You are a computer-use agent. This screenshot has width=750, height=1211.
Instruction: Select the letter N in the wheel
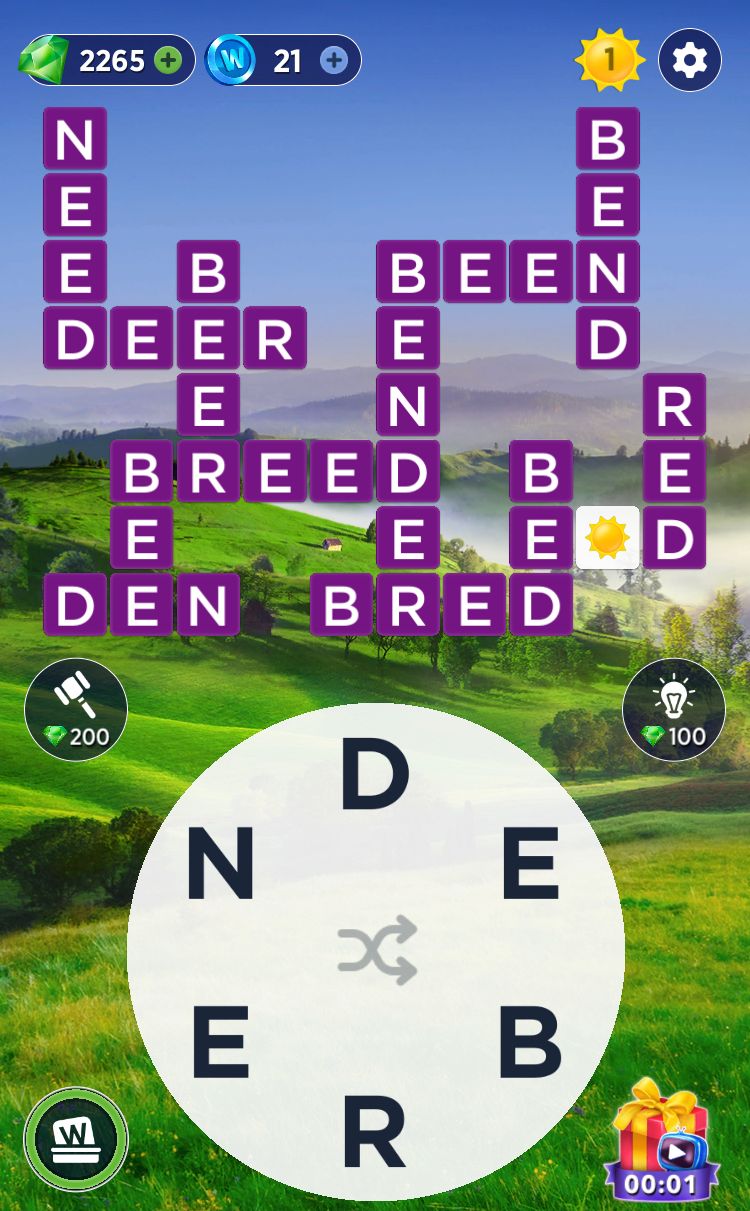220,868
